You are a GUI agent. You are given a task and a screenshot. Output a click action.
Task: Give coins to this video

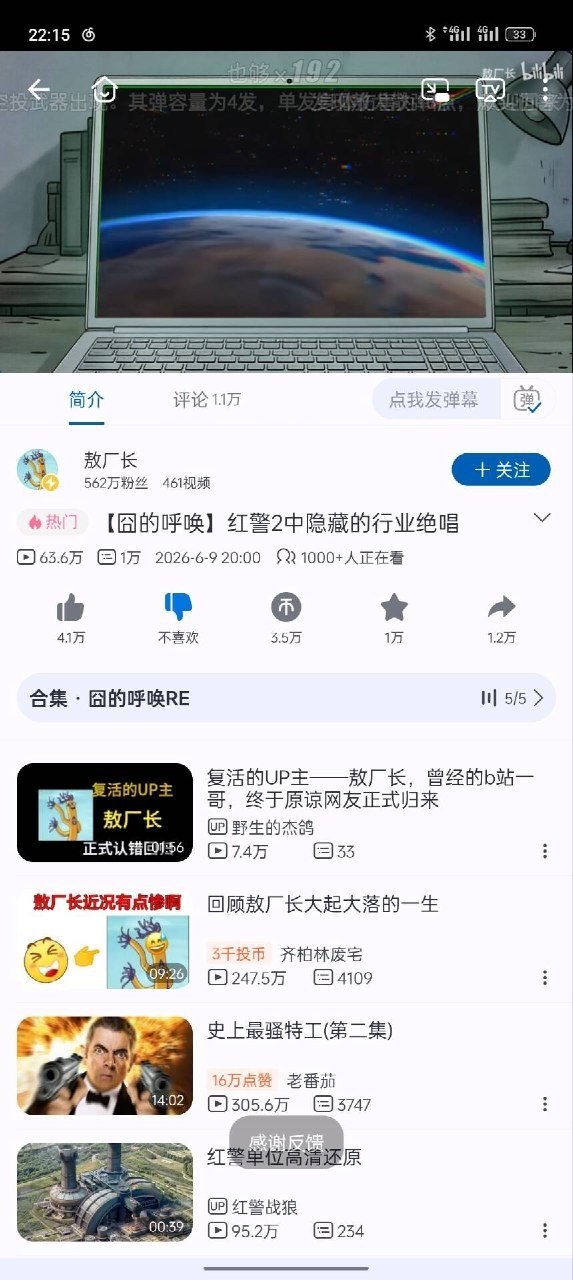click(x=286, y=607)
